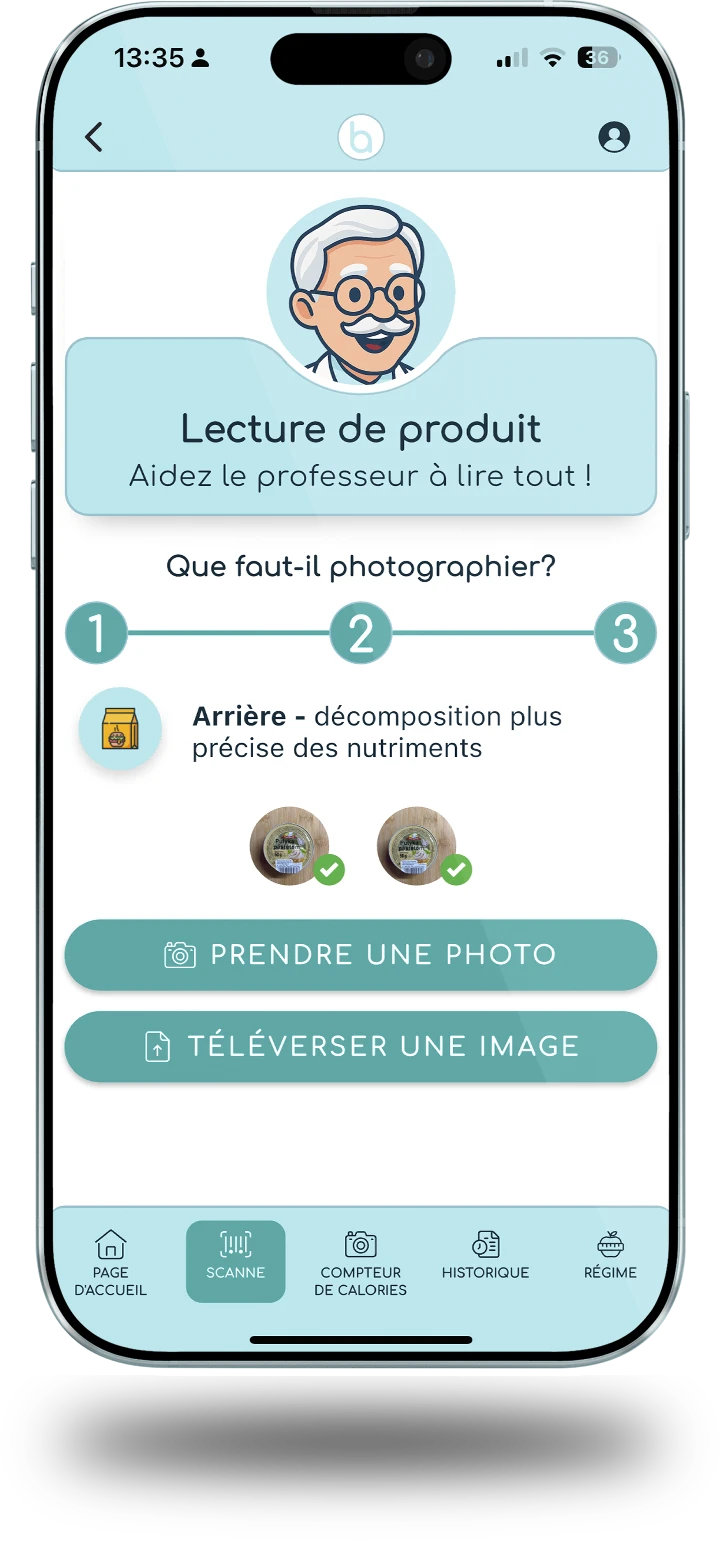Select the Scanne tab

pos(236,1260)
